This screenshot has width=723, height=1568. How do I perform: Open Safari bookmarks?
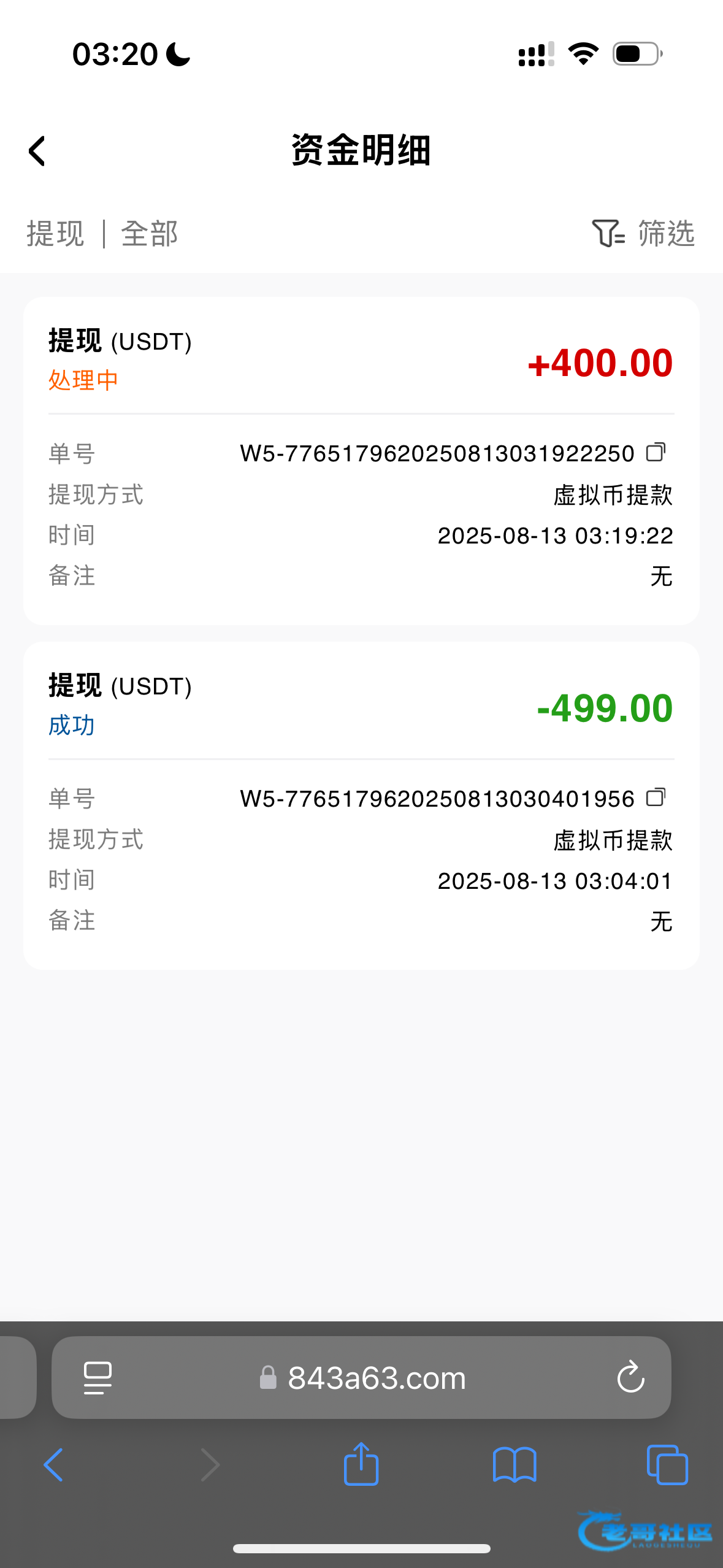click(x=515, y=1465)
